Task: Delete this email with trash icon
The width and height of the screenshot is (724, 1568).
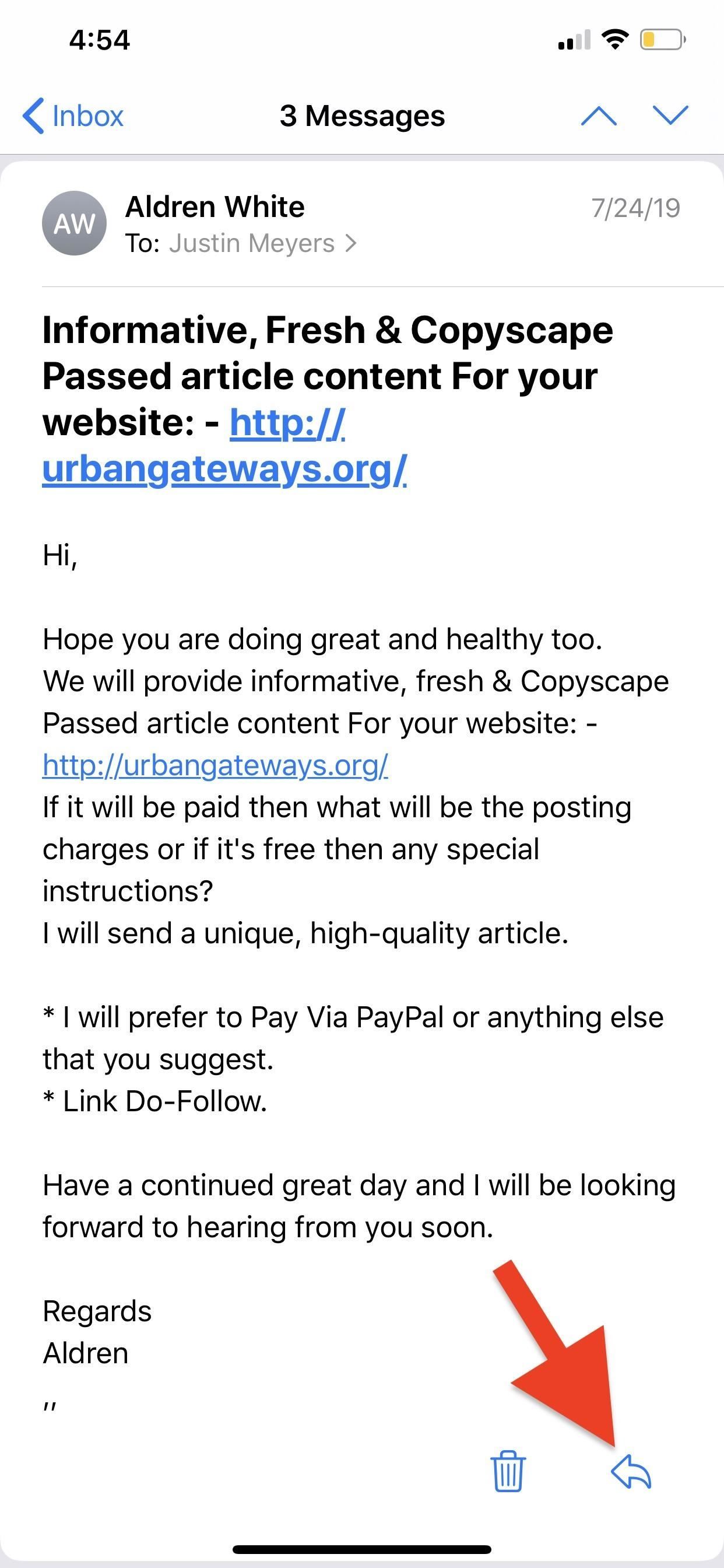Action: 507,1472
